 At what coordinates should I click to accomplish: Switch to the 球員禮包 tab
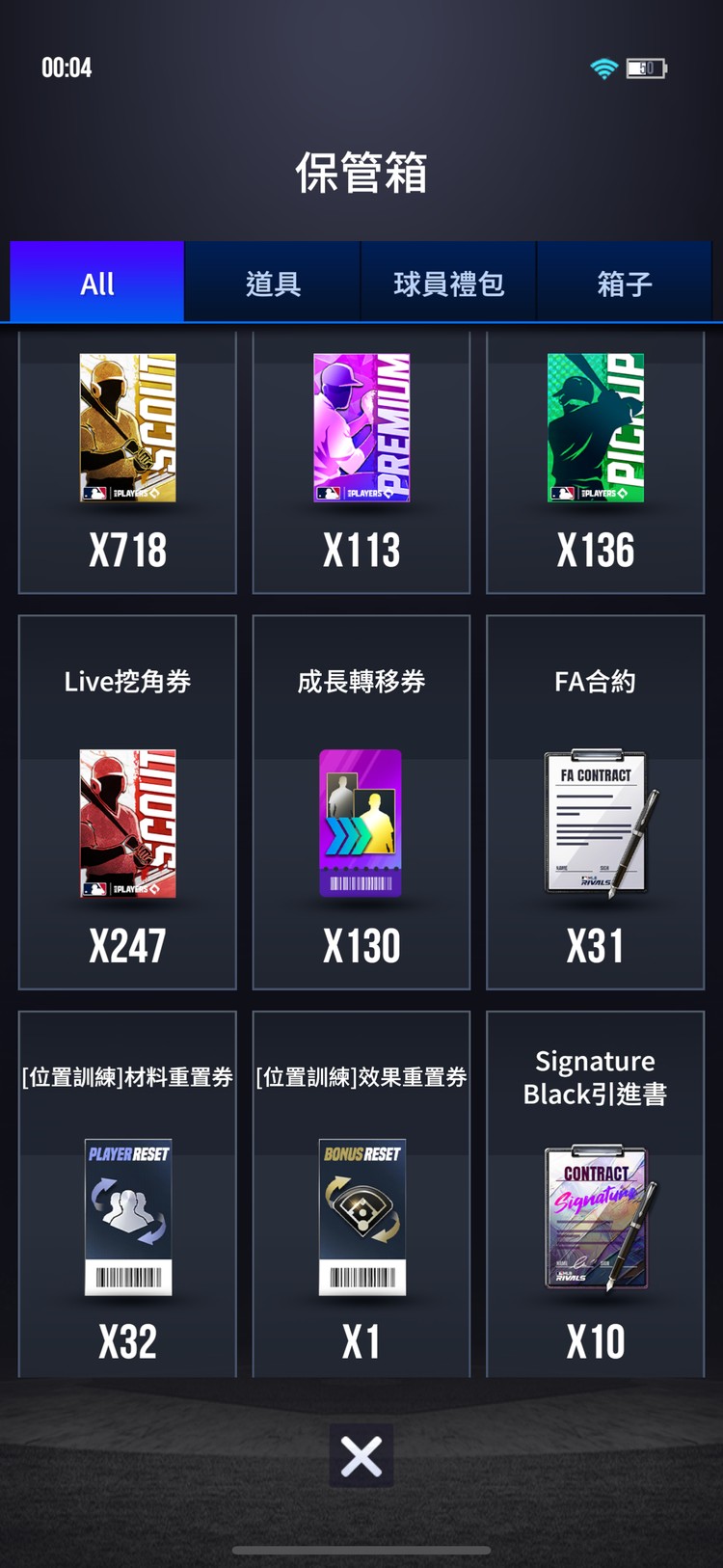449,282
